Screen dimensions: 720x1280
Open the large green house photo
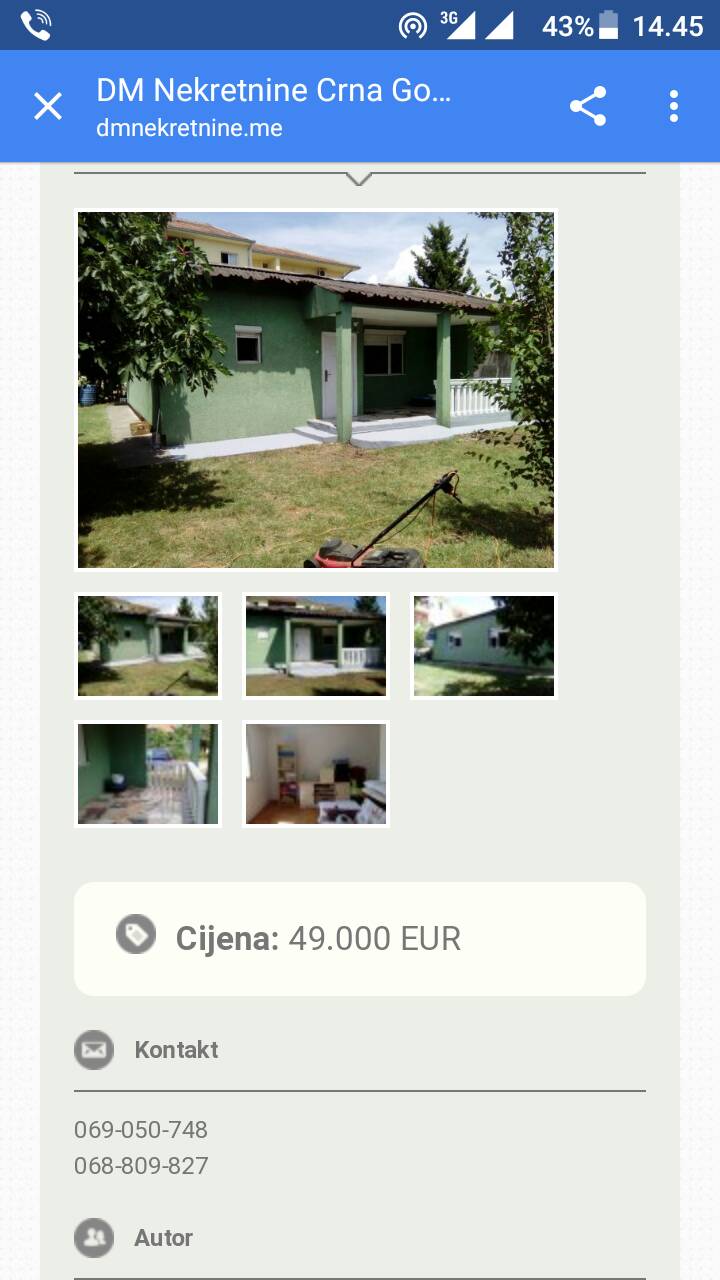(x=316, y=390)
